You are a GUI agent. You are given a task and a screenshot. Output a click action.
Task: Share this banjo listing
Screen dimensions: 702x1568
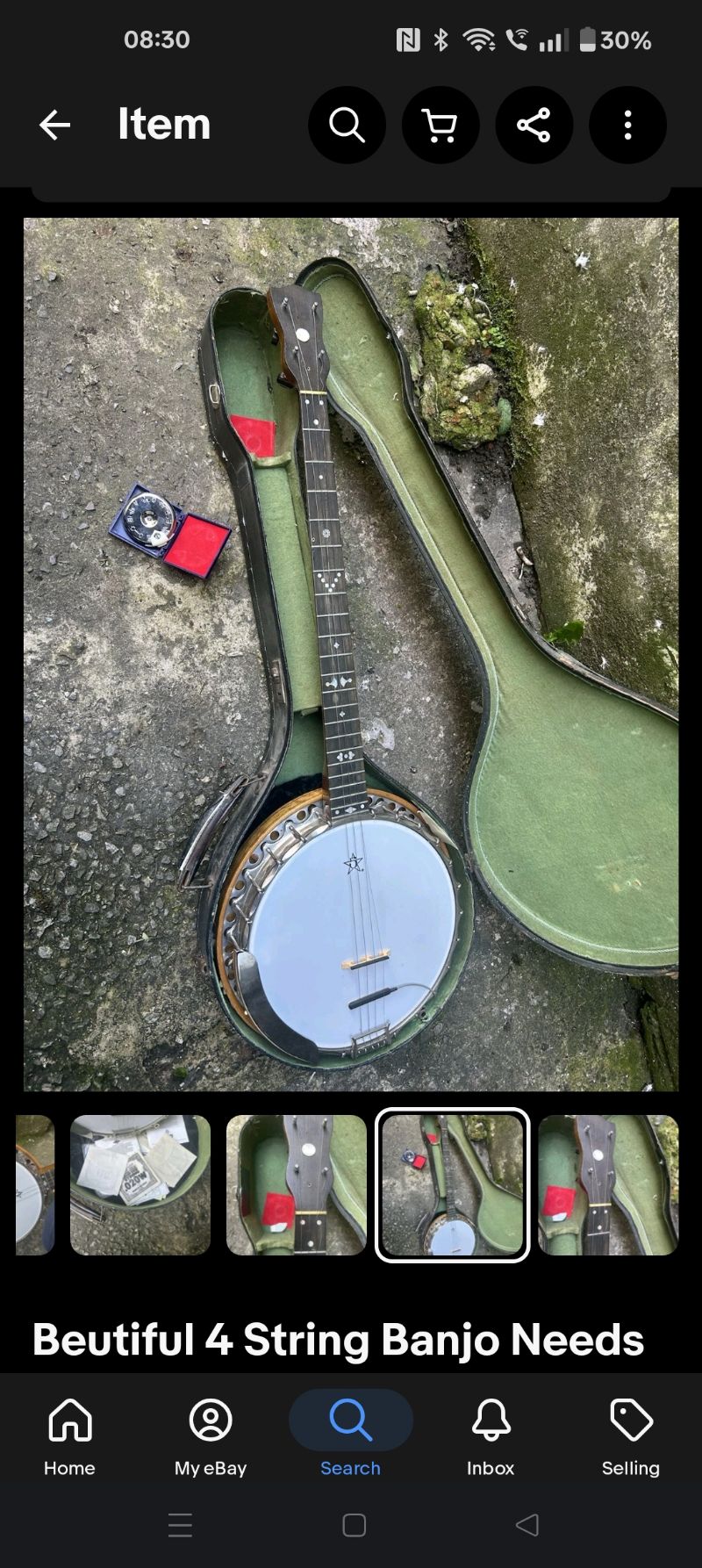(x=534, y=125)
